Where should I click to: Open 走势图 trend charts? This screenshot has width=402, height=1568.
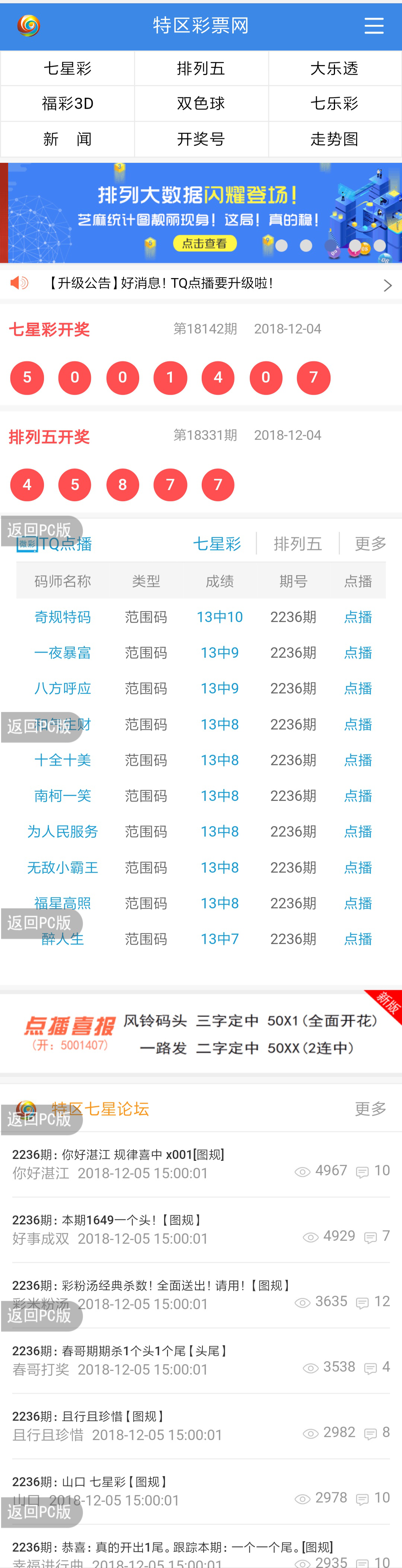(334, 139)
